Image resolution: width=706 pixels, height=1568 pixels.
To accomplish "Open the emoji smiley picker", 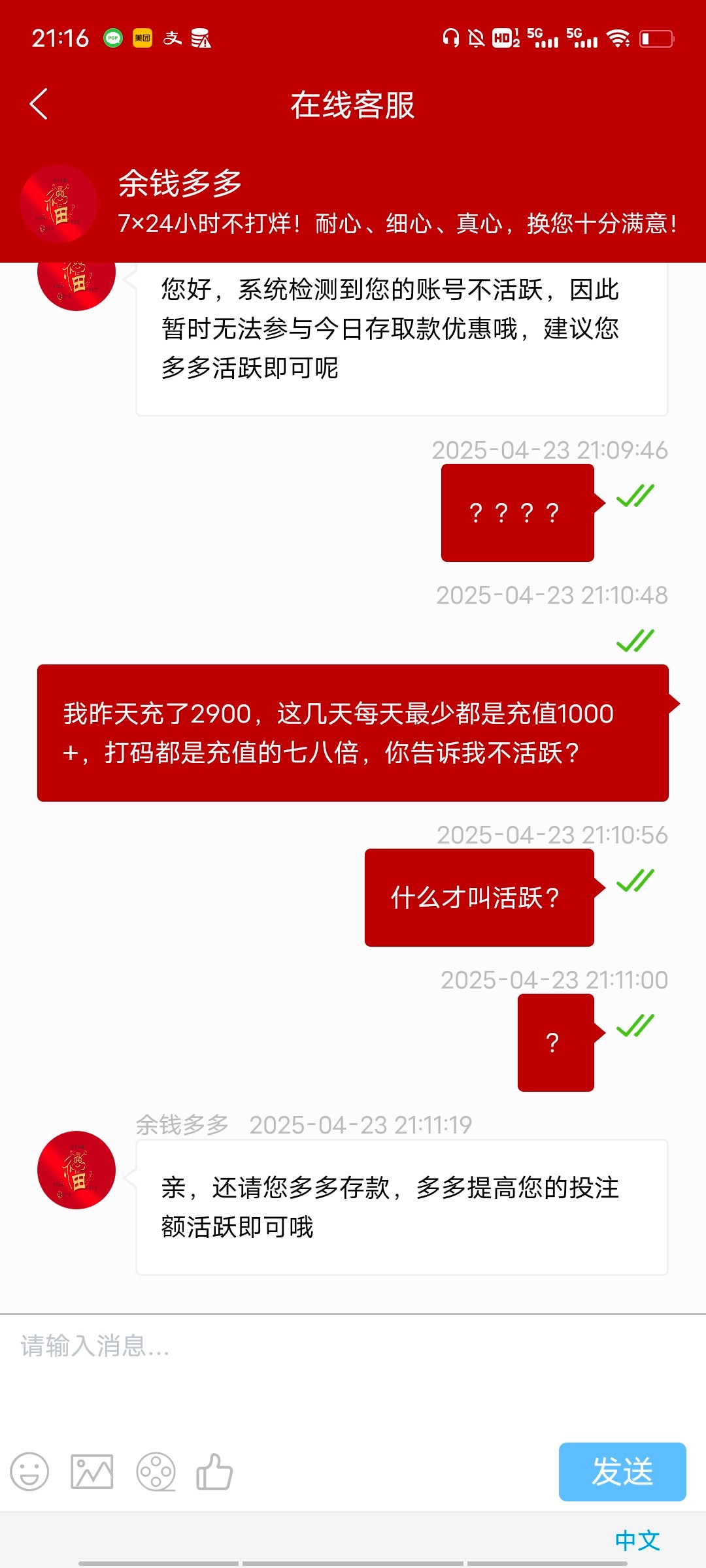I will click(29, 1472).
